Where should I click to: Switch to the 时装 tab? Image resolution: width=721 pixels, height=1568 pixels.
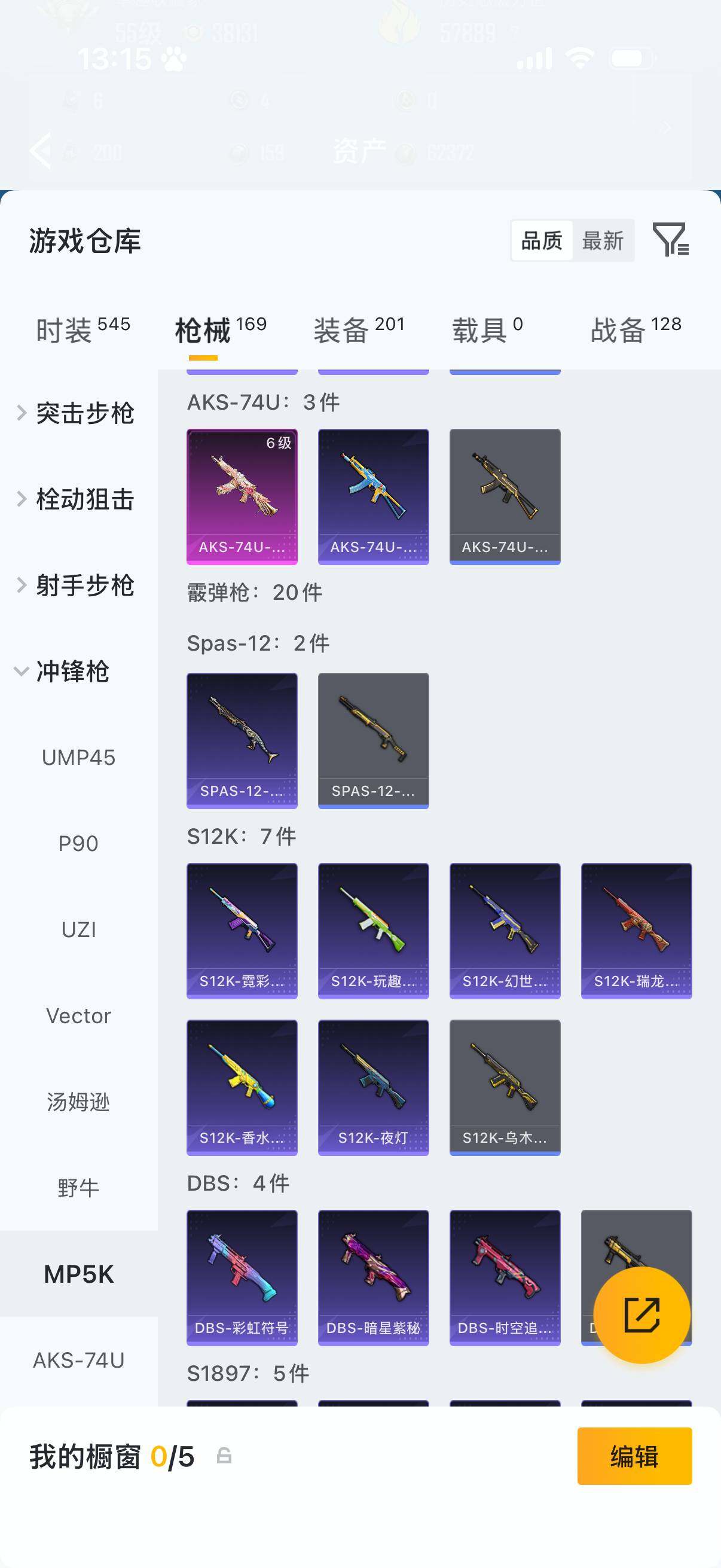pyautogui.click(x=83, y=330)
